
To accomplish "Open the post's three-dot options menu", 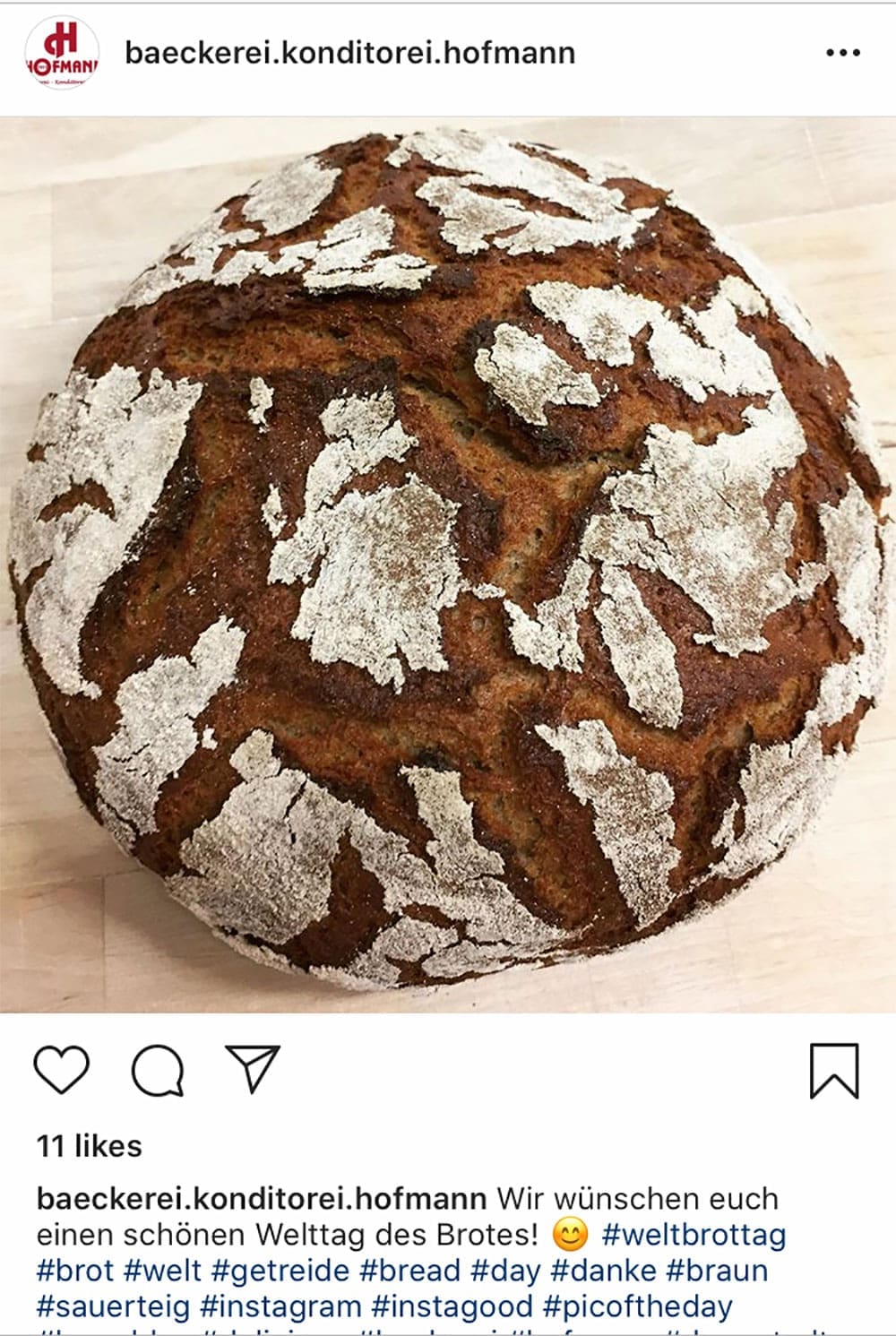I will [842, 54].
